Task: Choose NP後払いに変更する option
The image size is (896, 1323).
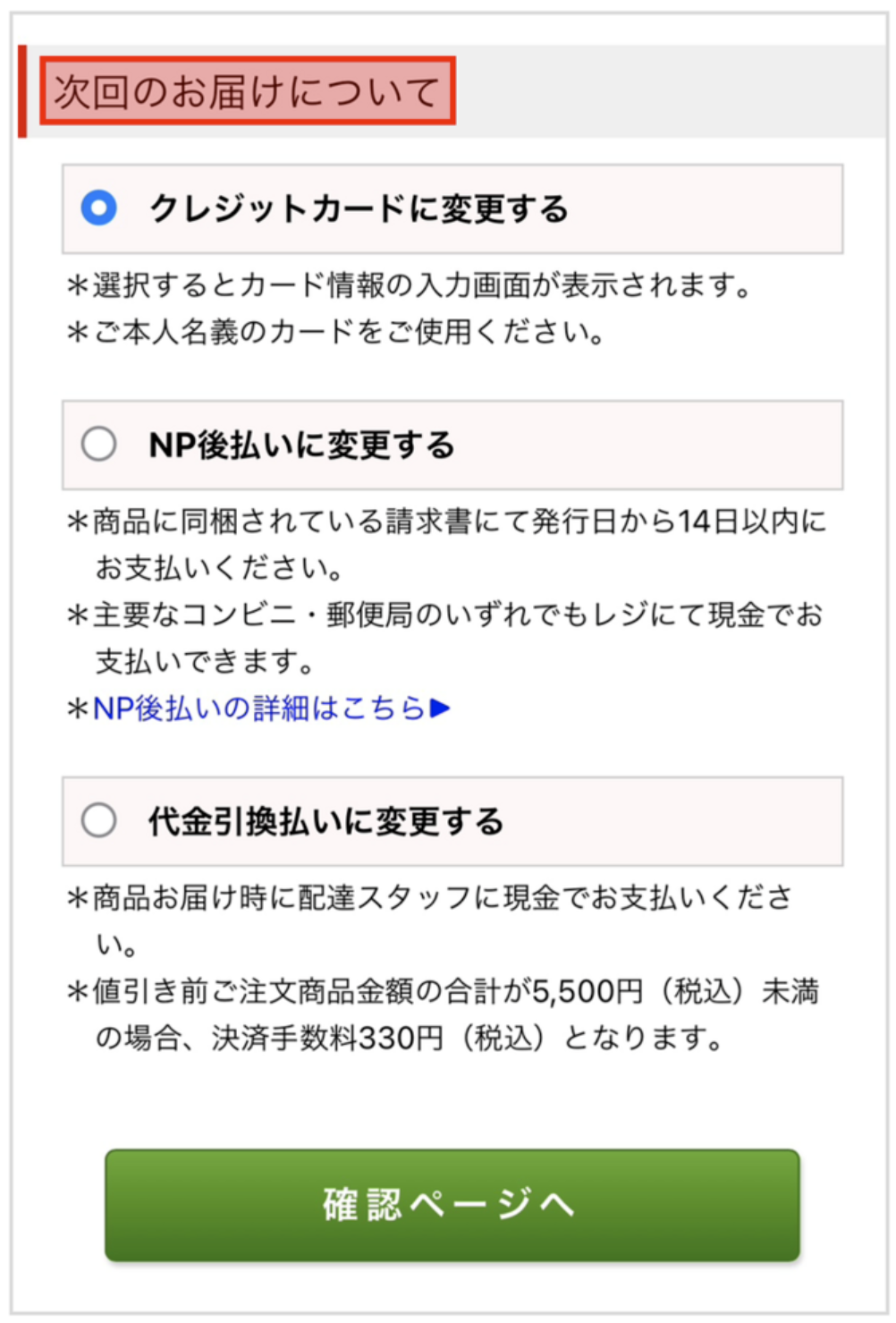Action: [x=99, y=444]
